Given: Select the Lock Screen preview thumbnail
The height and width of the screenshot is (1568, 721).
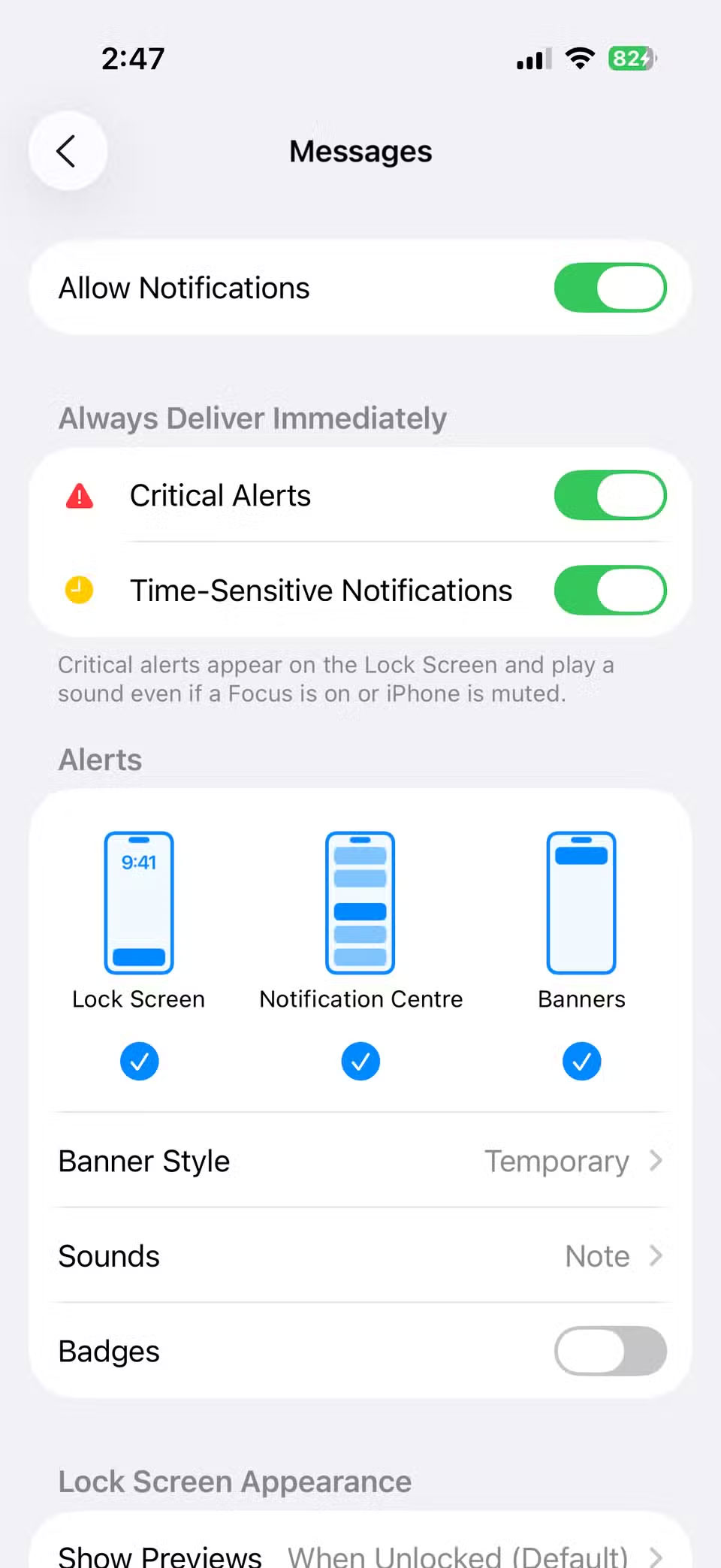Looking at the screenshot, I should click(138, 902).
